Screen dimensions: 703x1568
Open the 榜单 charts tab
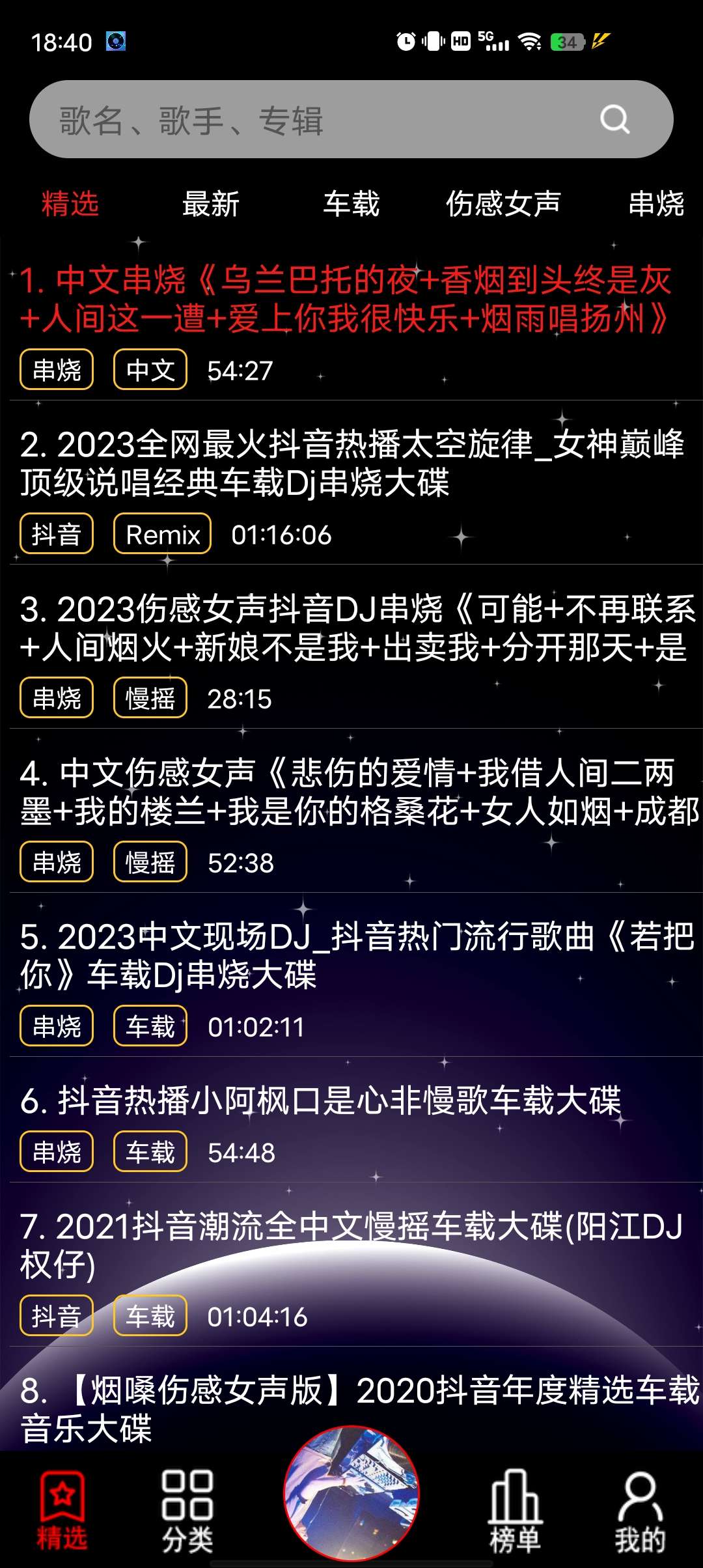tap(515, 1511)
